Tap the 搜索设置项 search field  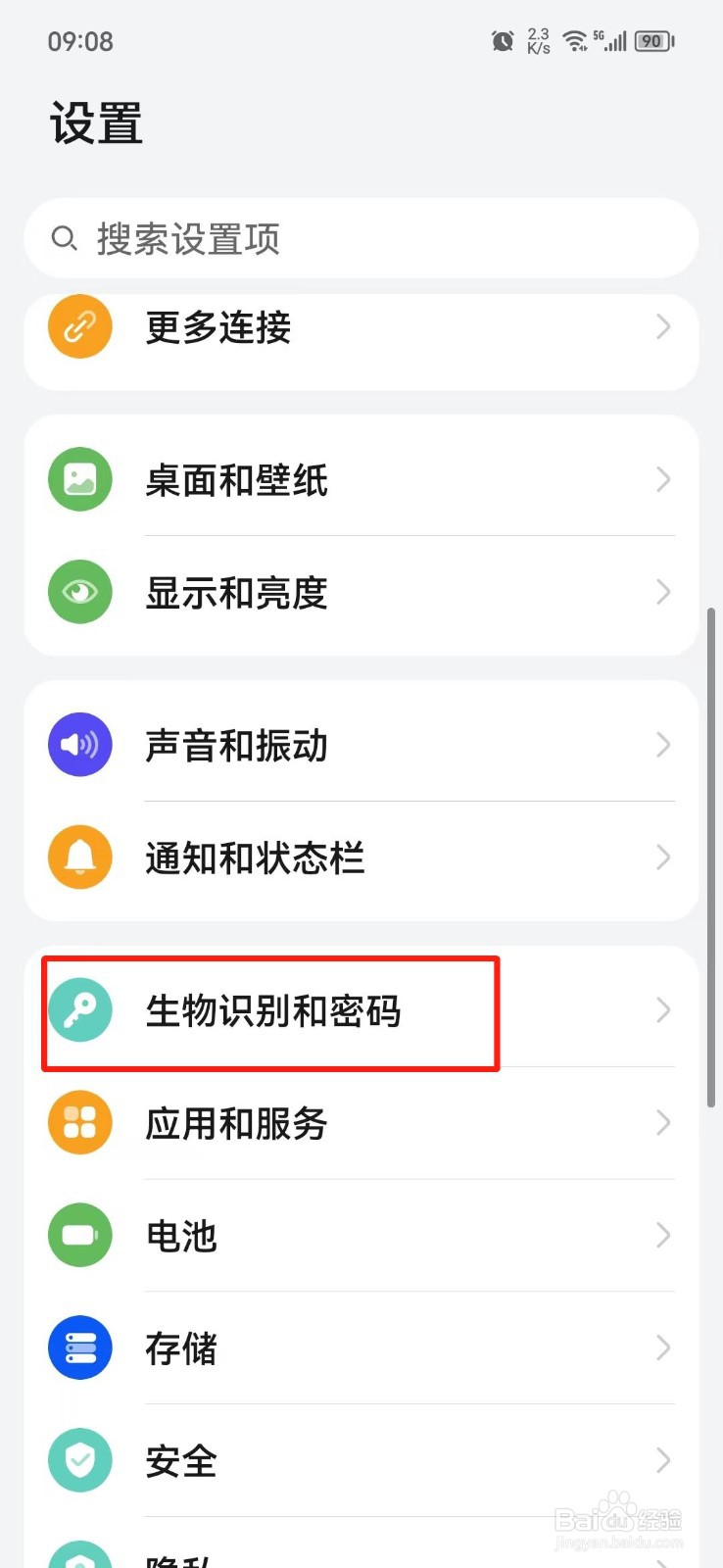coord(361,238)
